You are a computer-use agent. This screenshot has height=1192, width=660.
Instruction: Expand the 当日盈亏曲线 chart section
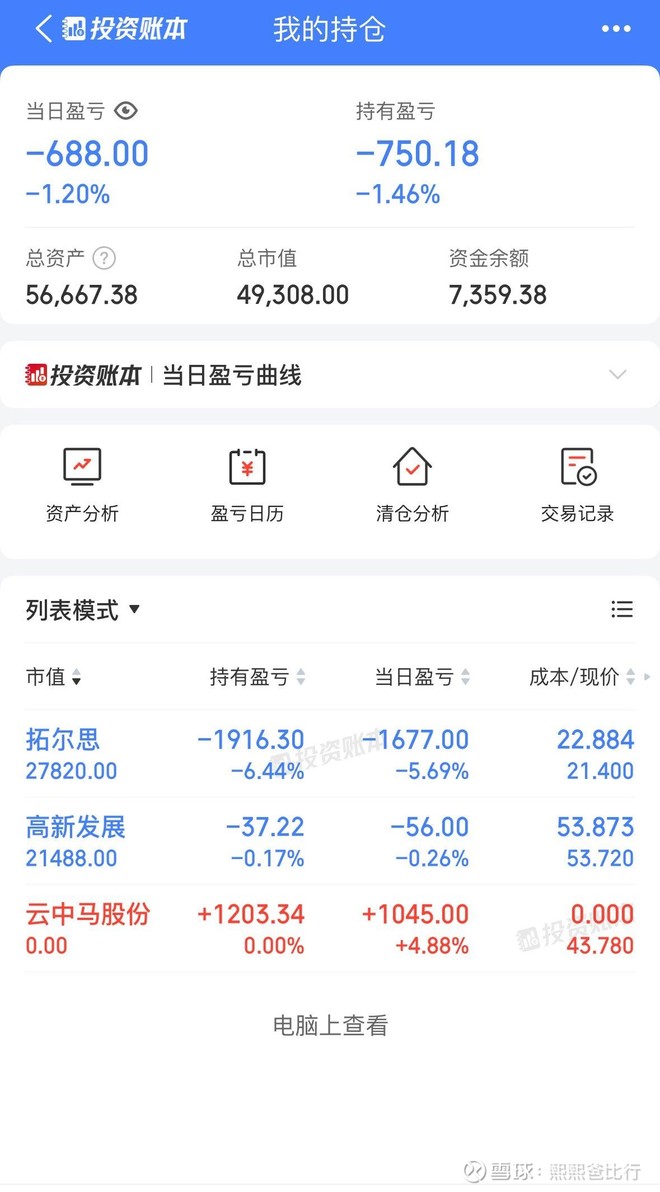(x=618, y=375)
